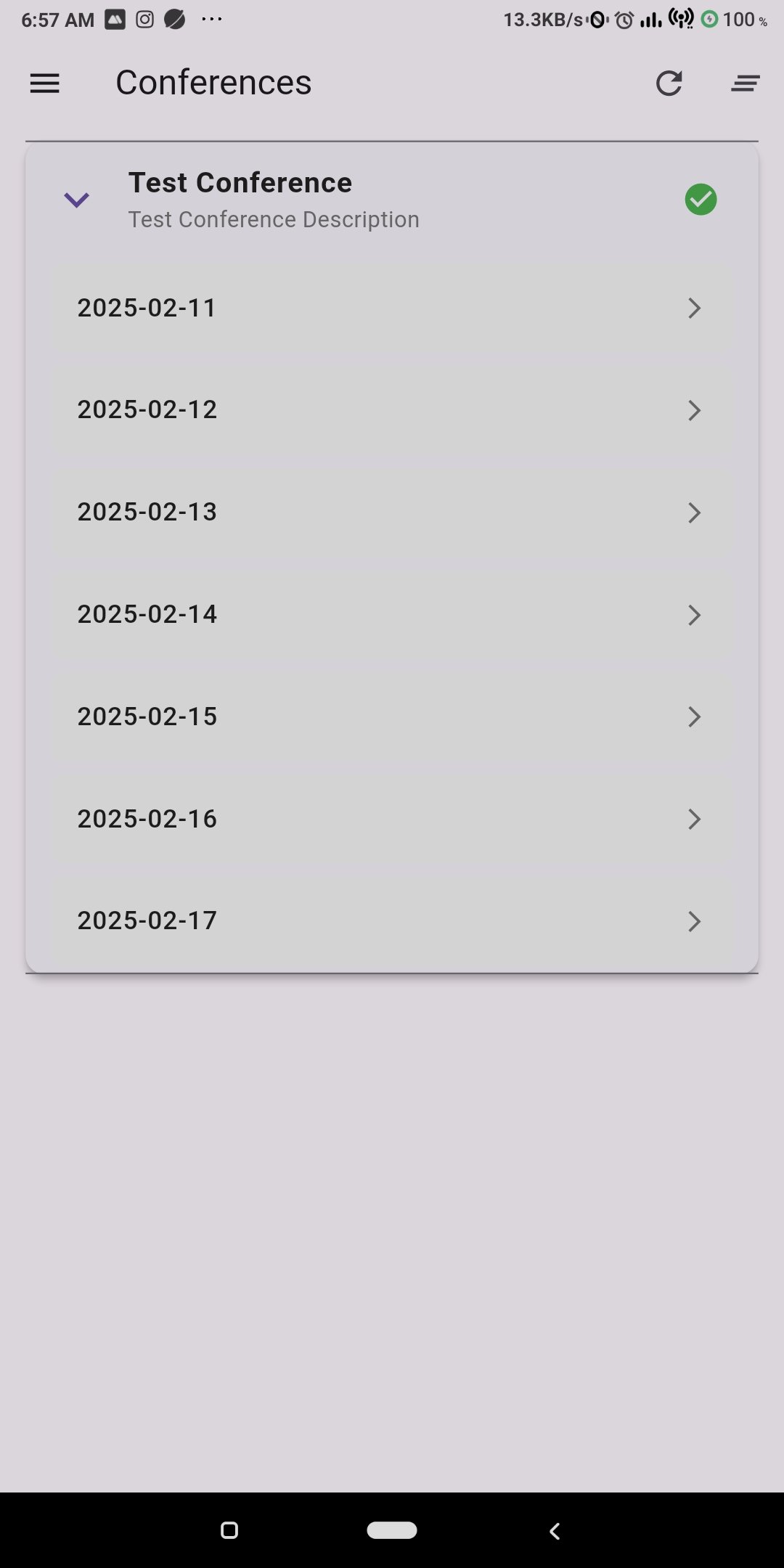This screenshot has width=784, height=1568.
Task: Tap the green checkmark on Test Conference
Action: pos(700,199)
